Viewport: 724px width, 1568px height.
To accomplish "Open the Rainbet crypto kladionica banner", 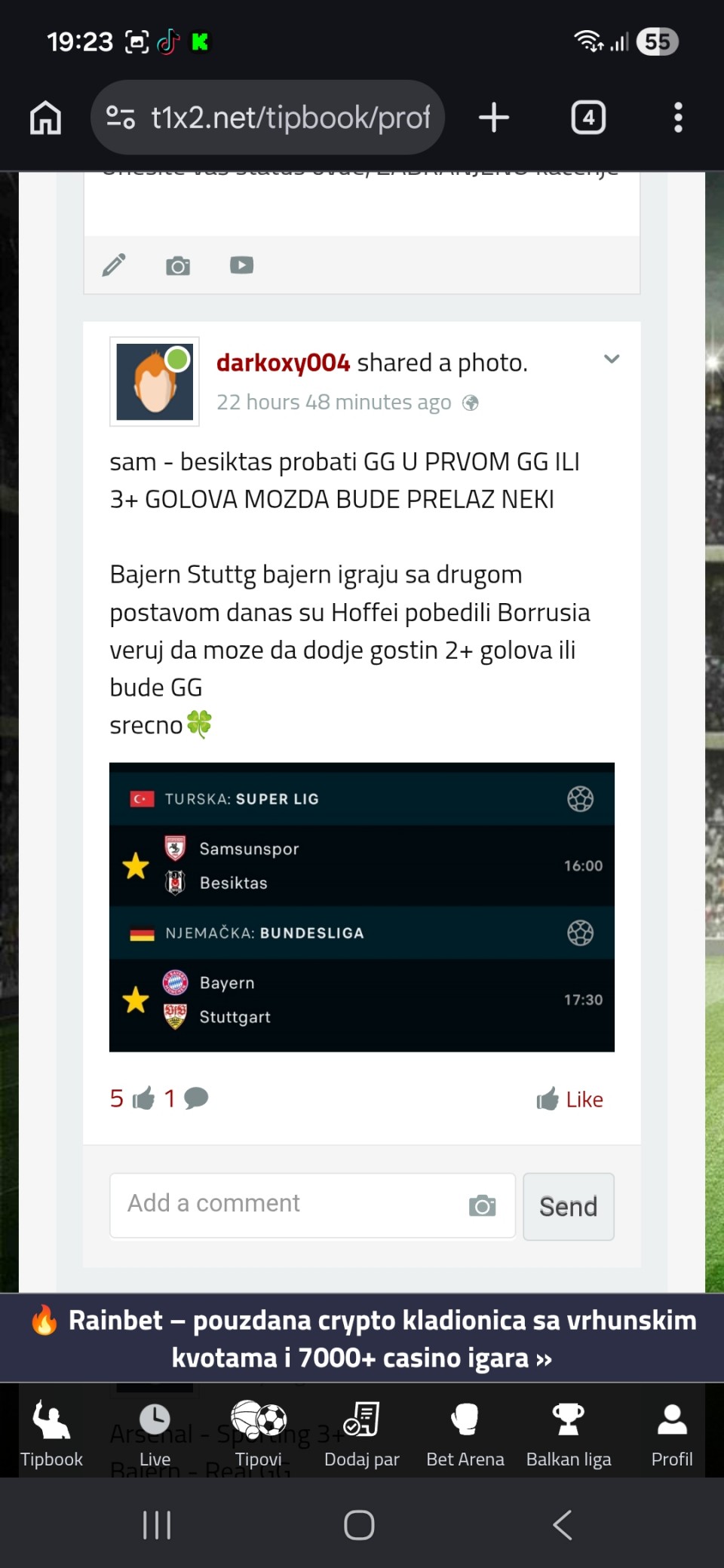I will tap(362, 1339).
